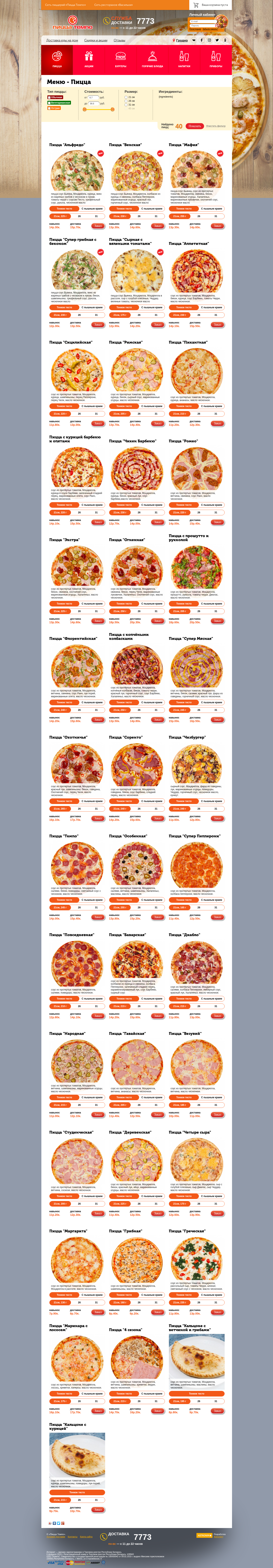Clear filters with Очистить фильтр
The image size is (273, 1568).
point(215,126)
